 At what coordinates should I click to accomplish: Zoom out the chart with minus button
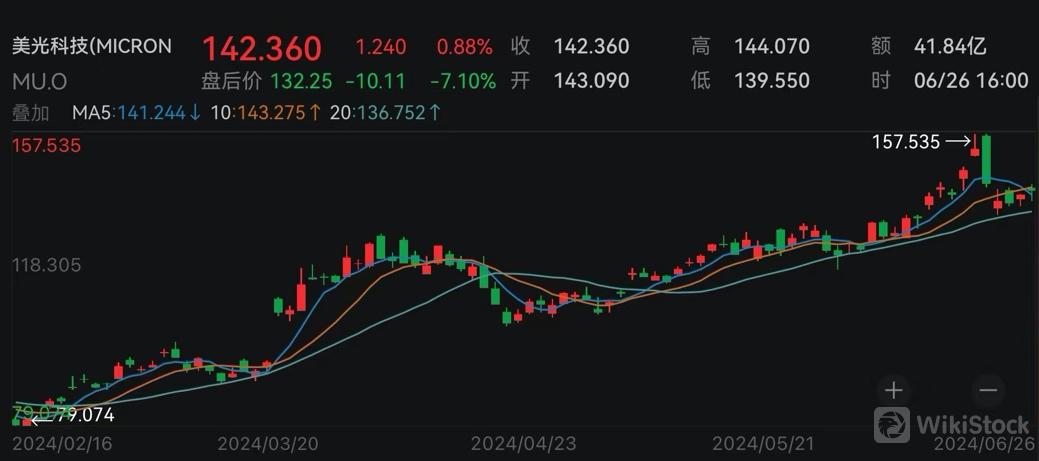tap(988, 390)
